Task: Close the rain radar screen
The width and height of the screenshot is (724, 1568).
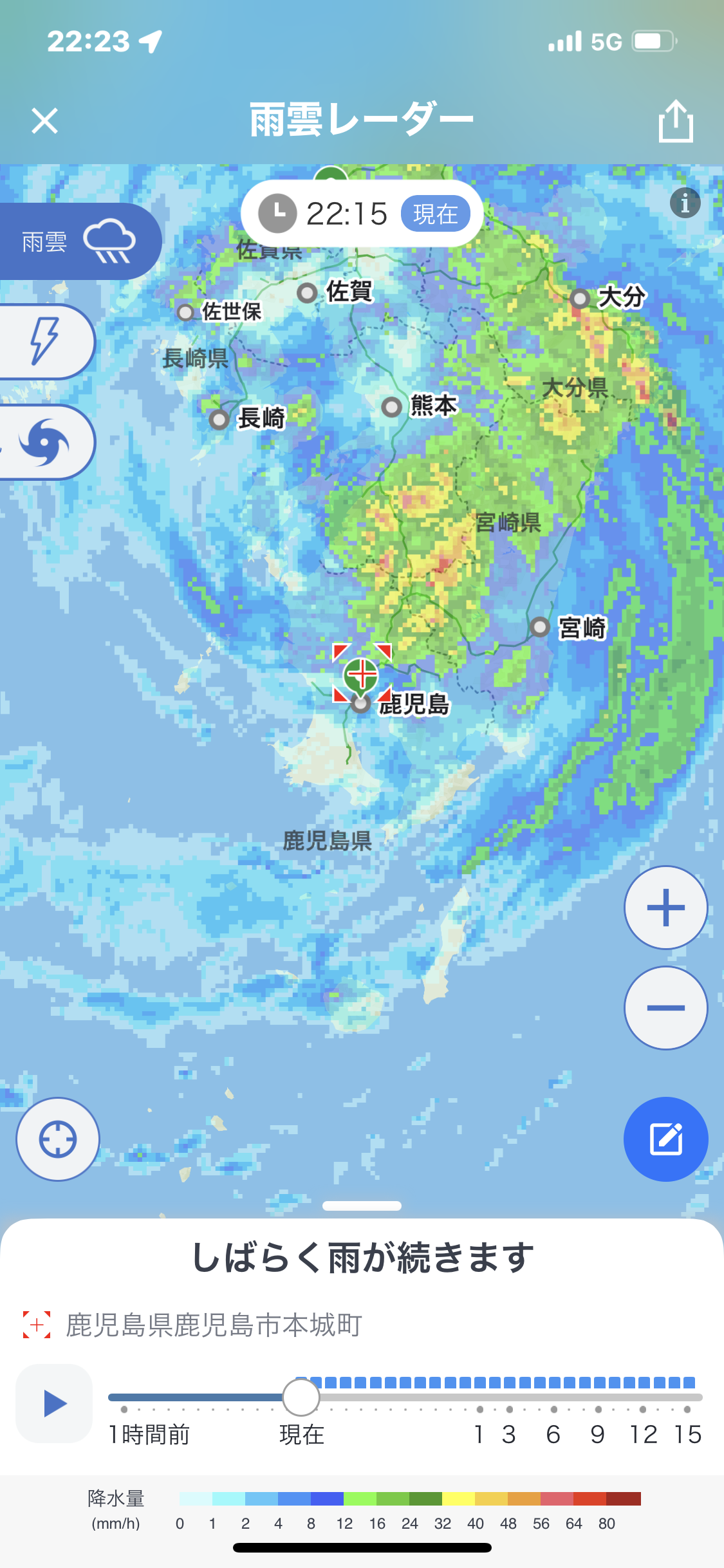Action: pos(44,120)
